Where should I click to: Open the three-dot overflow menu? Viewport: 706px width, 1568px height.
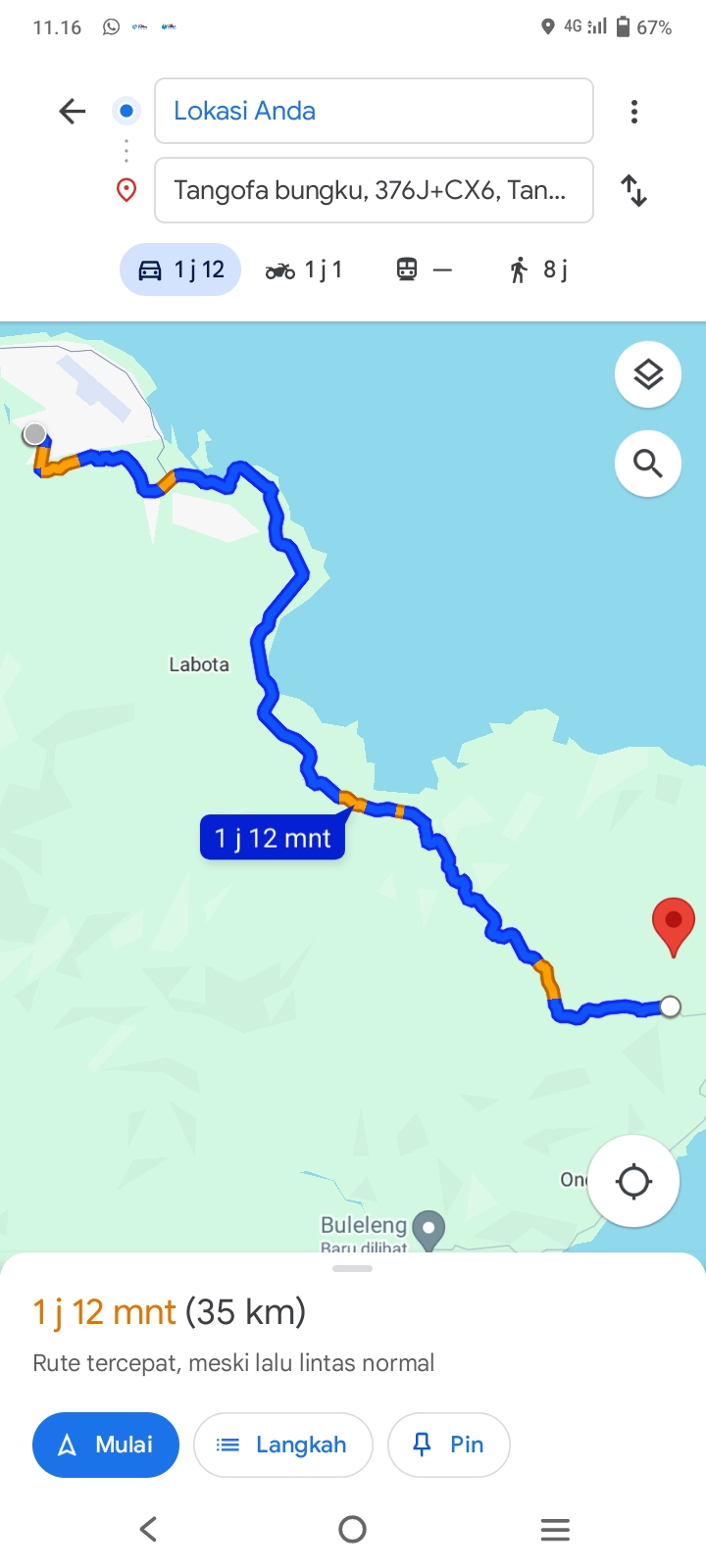(634, 112)
